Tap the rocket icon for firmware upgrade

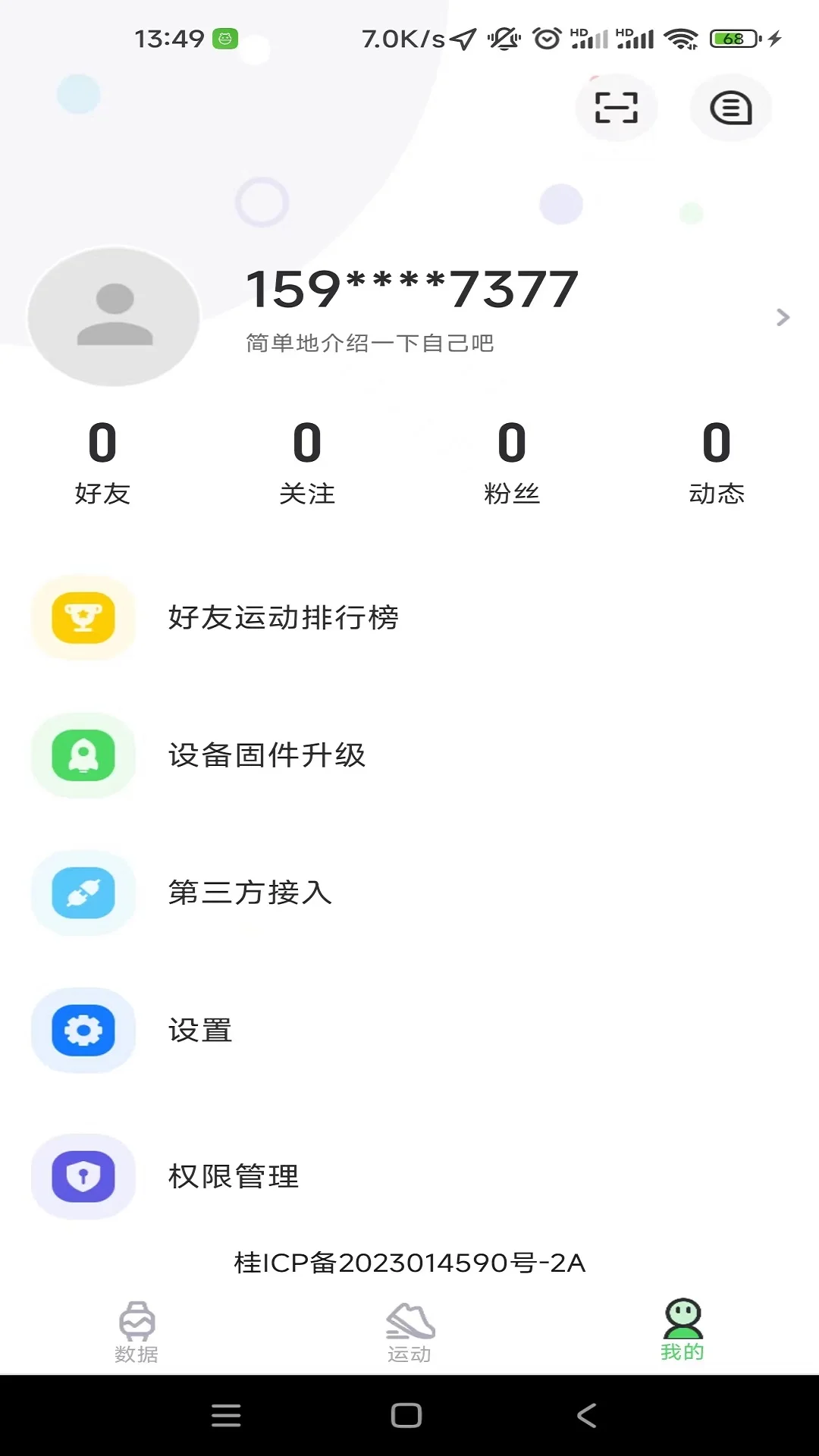pos(83,755)
